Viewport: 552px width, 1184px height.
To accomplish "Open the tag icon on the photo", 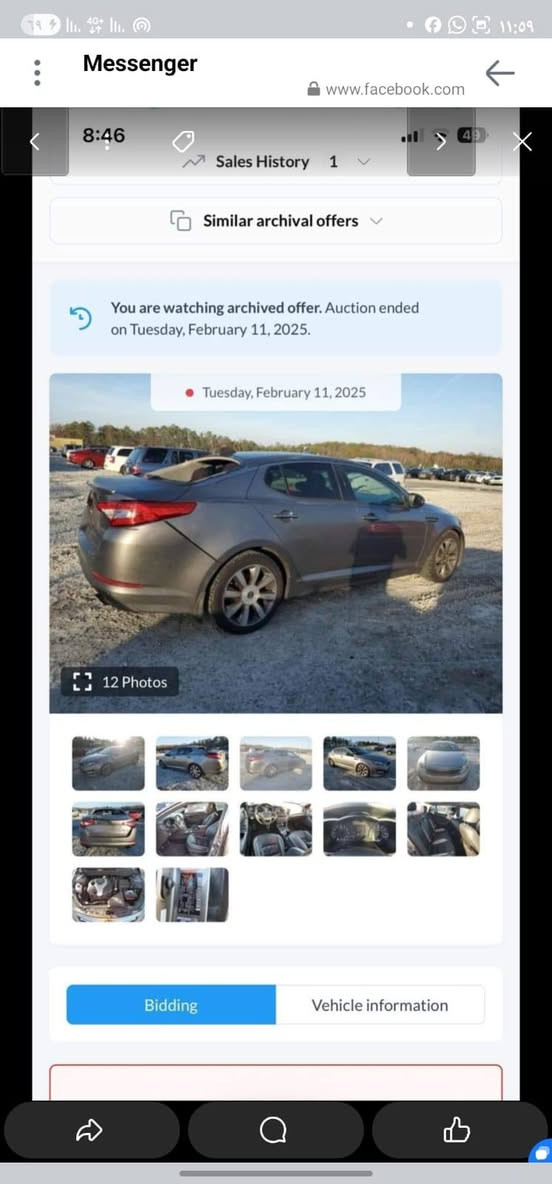I will click(183, 141).
